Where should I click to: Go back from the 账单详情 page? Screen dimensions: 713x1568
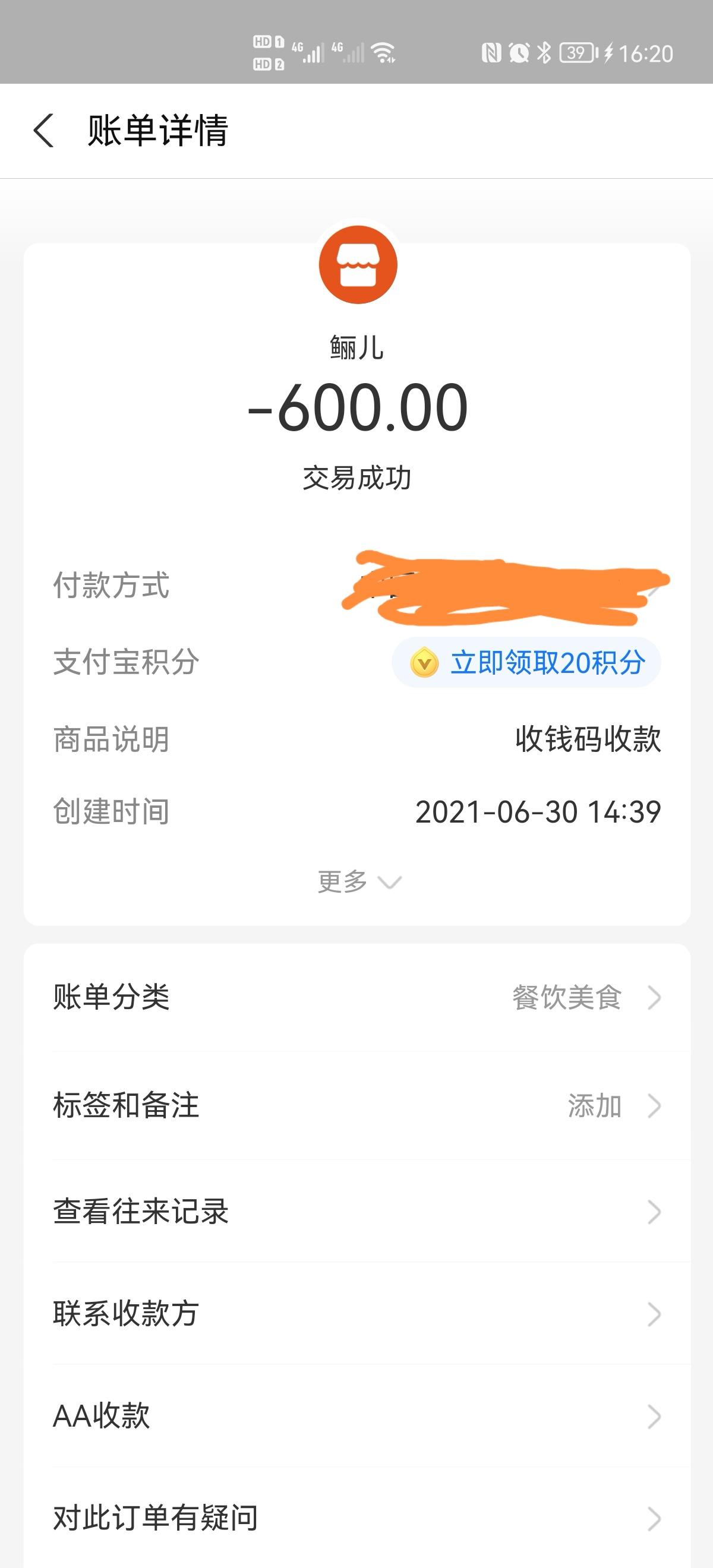click(x=44, y=130)
